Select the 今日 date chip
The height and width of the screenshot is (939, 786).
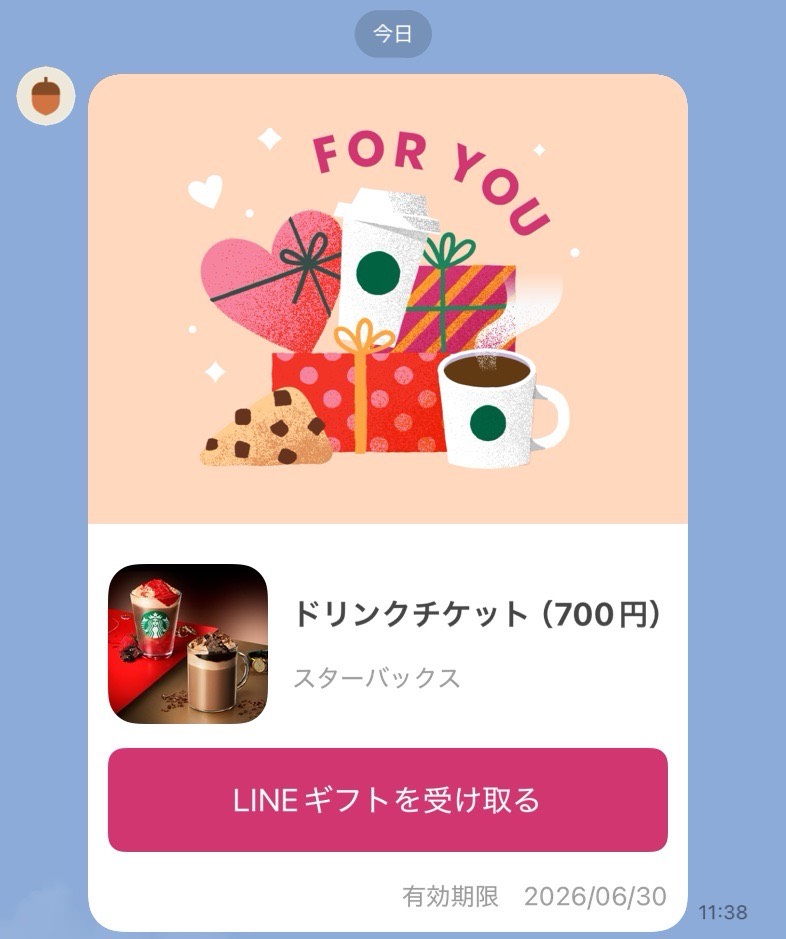(393, 34)
